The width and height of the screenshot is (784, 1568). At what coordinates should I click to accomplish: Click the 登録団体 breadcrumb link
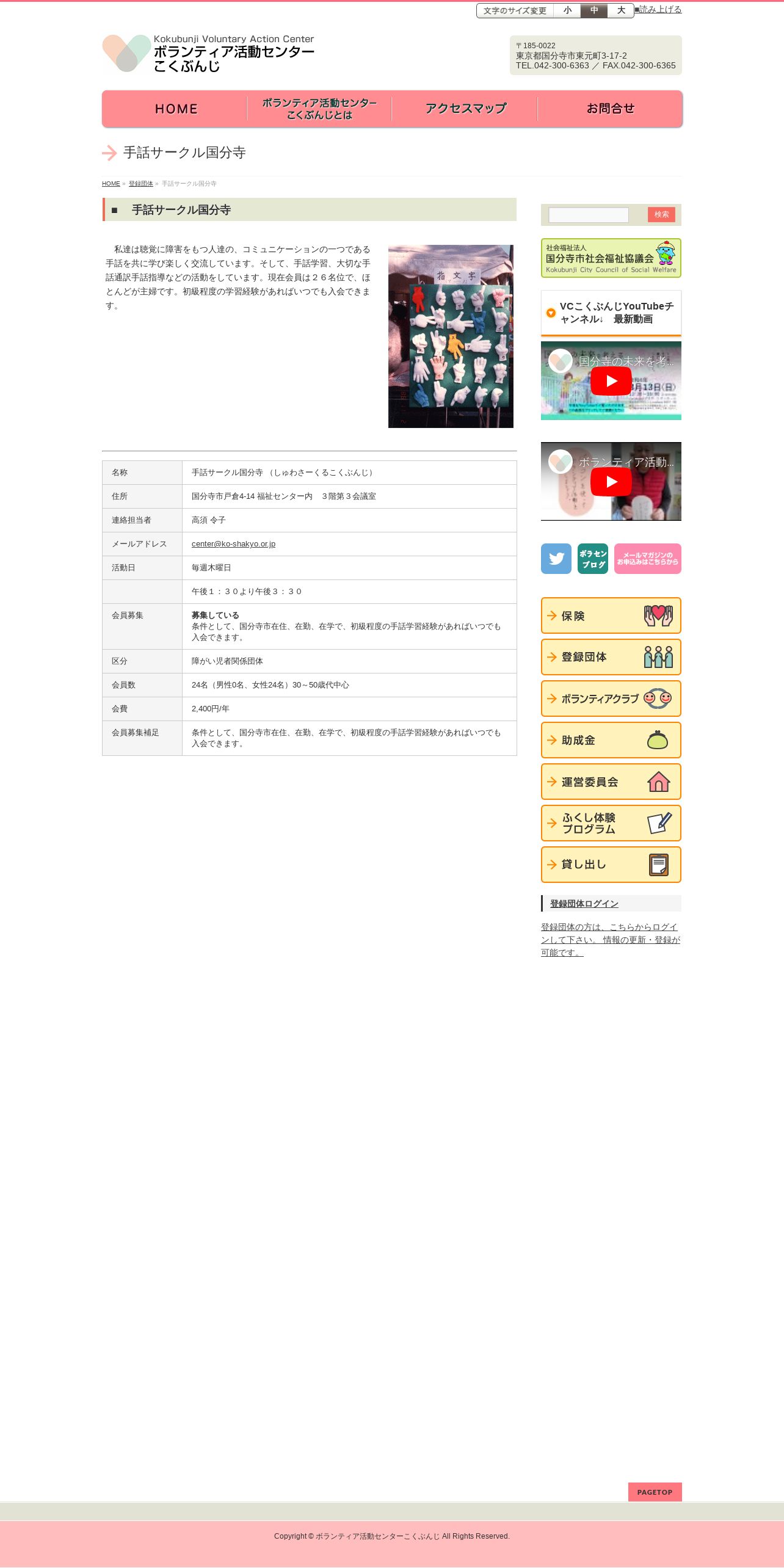tap(140, 184)
